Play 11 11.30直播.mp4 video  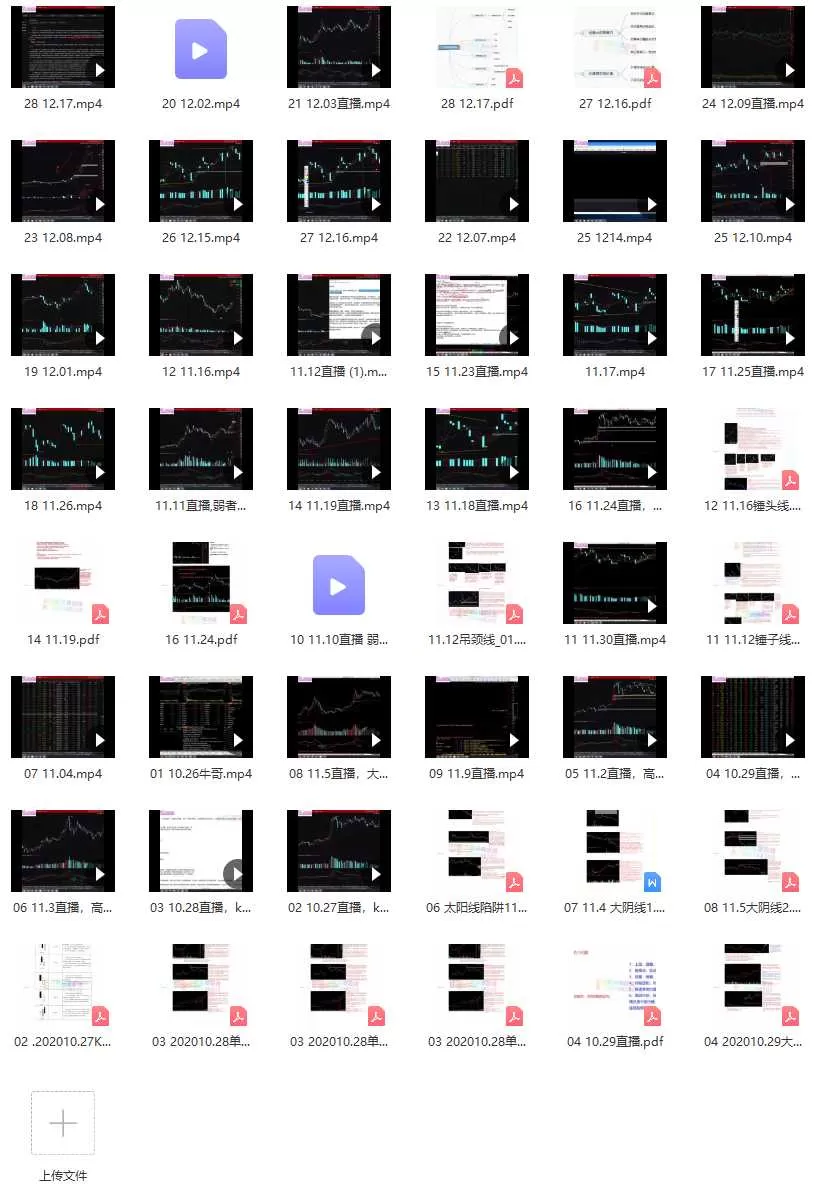click(615, 583)
